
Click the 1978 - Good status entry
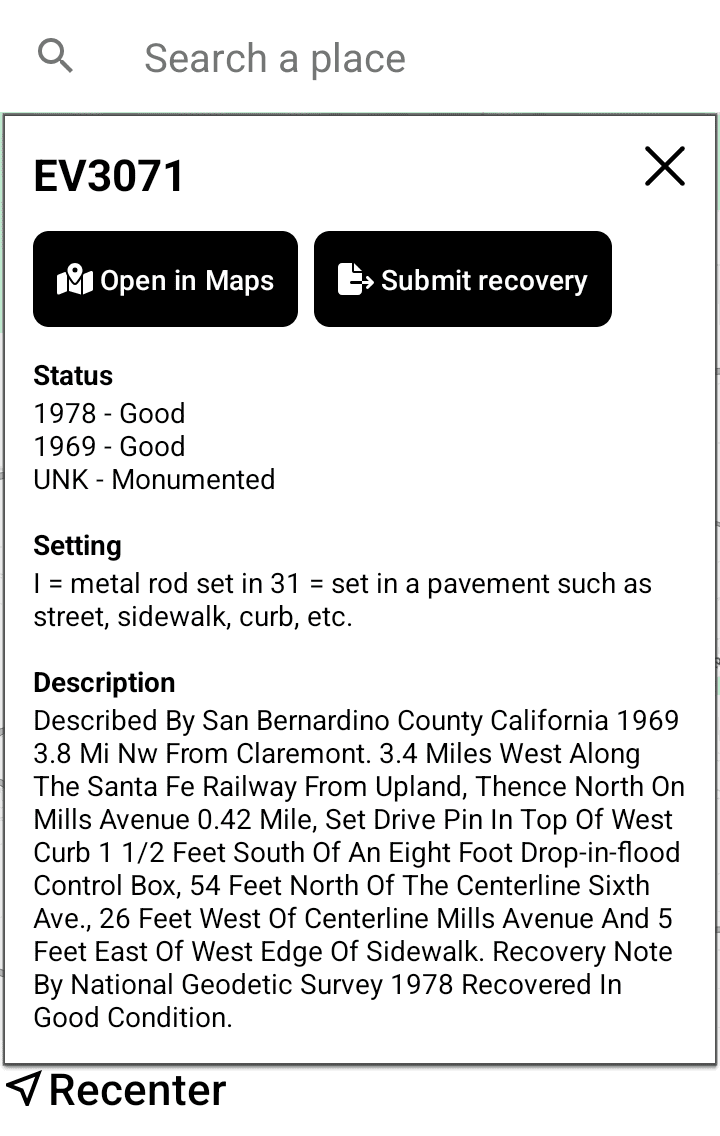(x=109, y=413)
